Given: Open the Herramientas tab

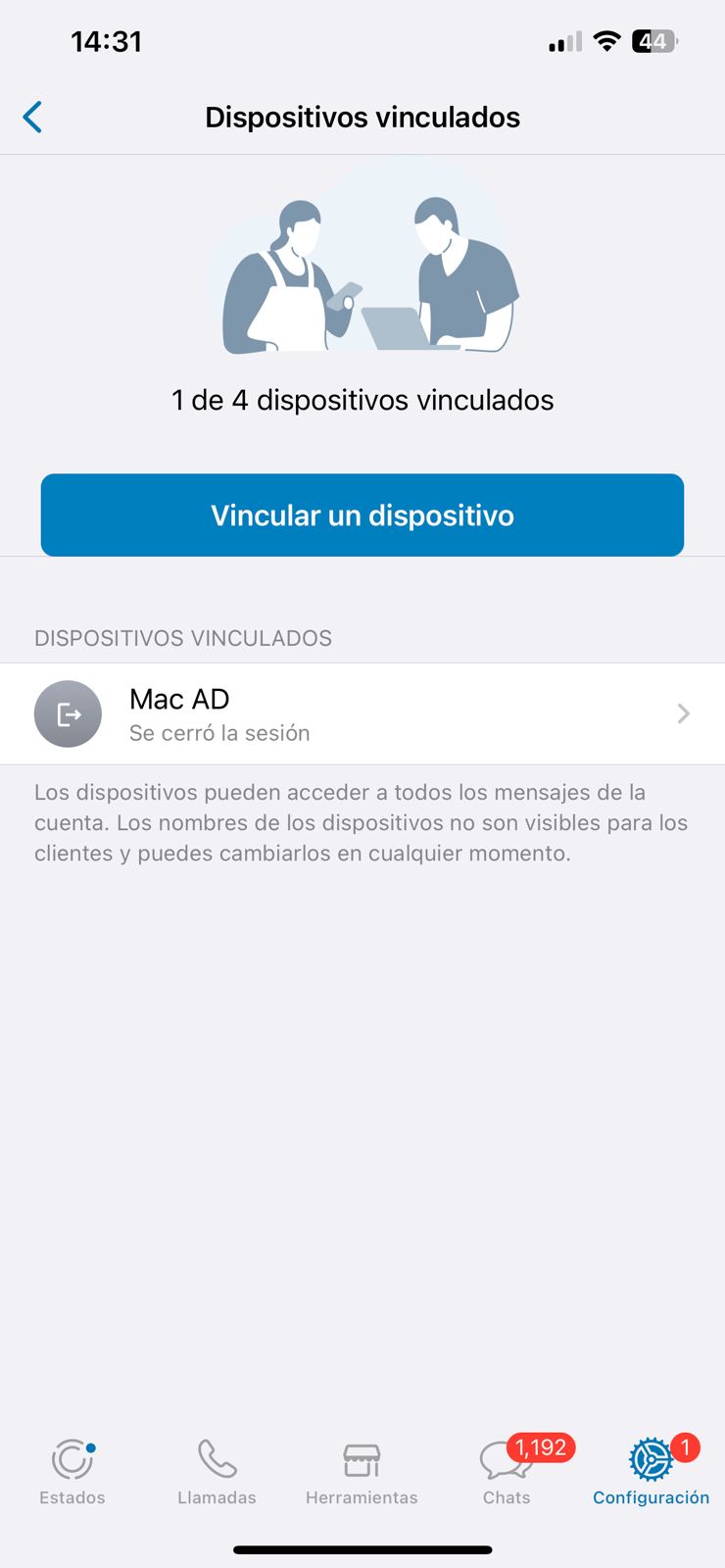Looking at the screenshot, I should click(x=362, y=1472).
